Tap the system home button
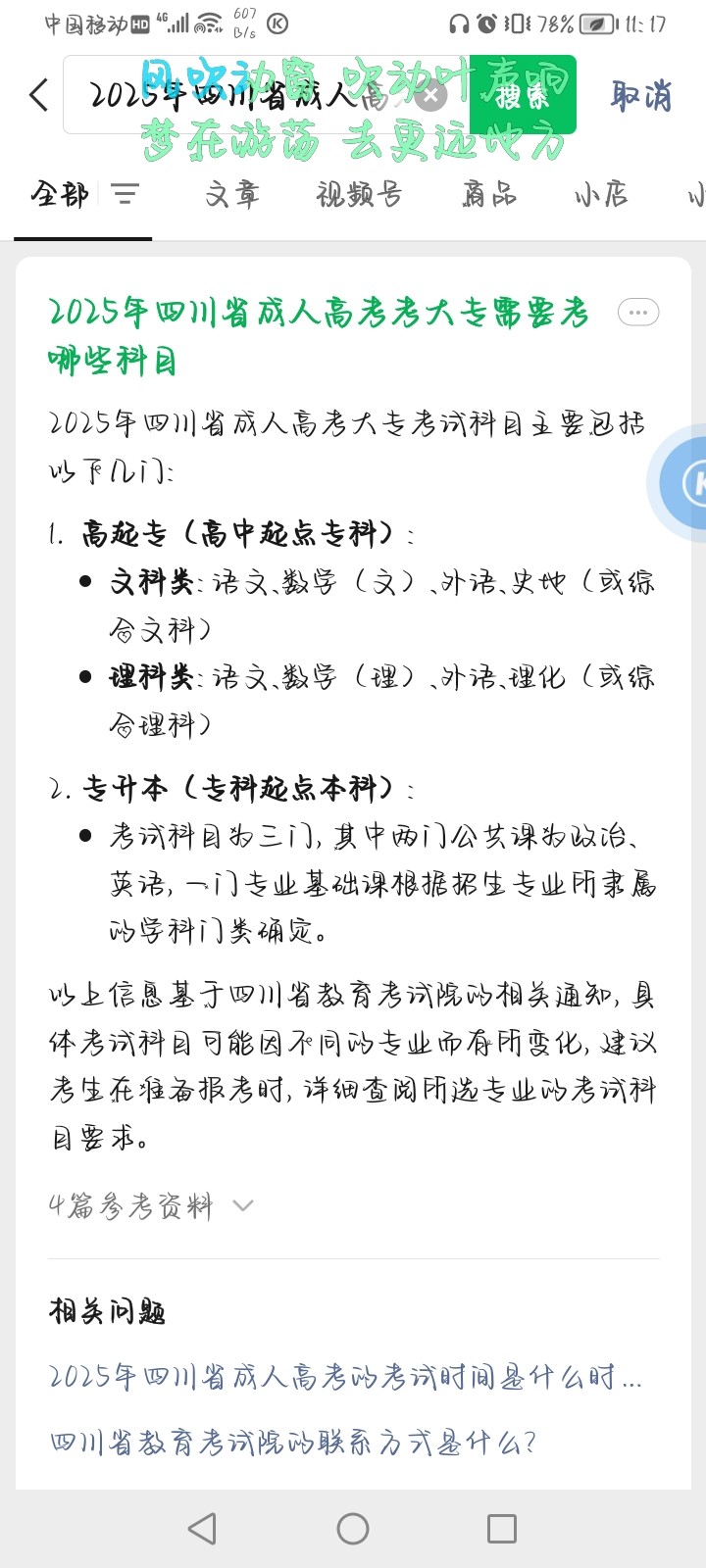 [x=353, y=1529]
